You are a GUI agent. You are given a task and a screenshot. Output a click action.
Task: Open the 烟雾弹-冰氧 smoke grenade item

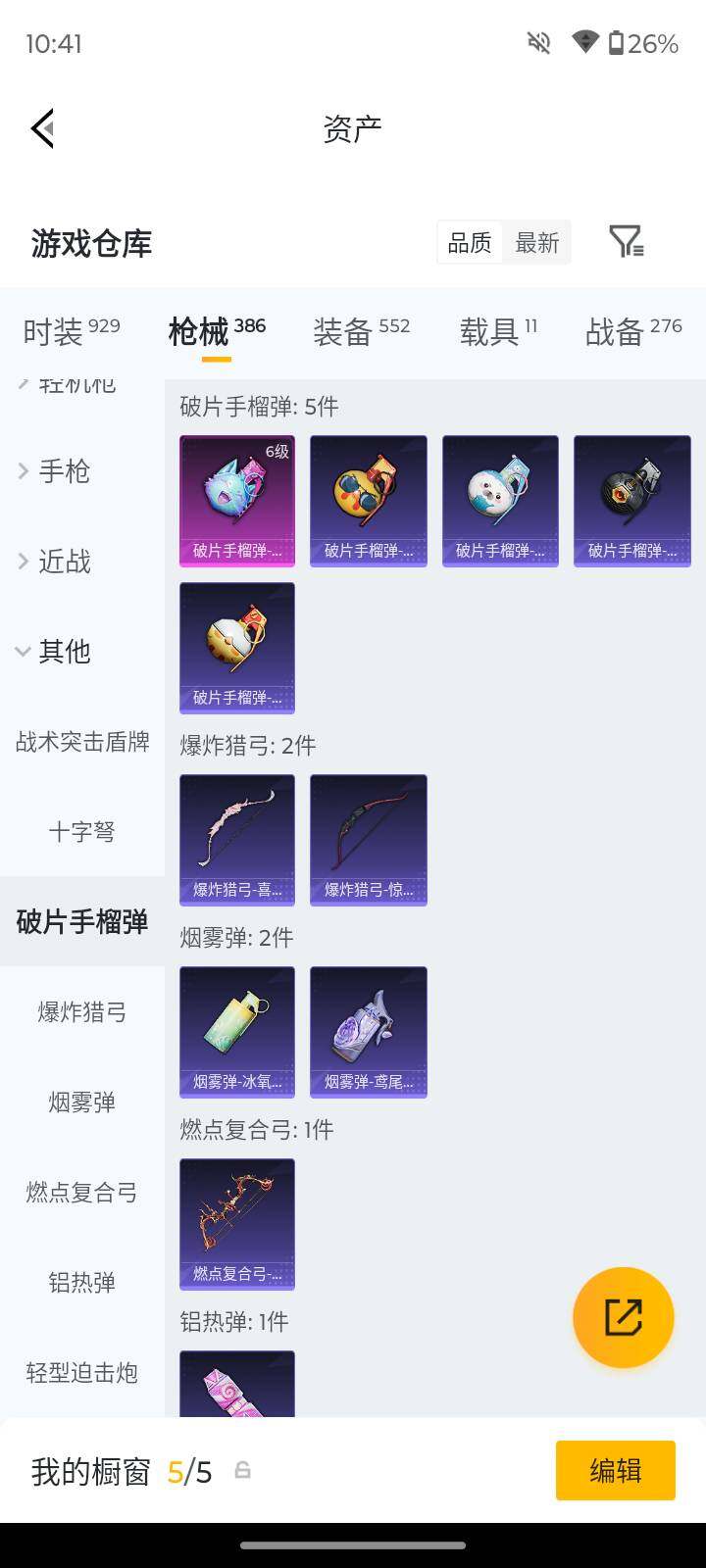[x=236, y=1032]
